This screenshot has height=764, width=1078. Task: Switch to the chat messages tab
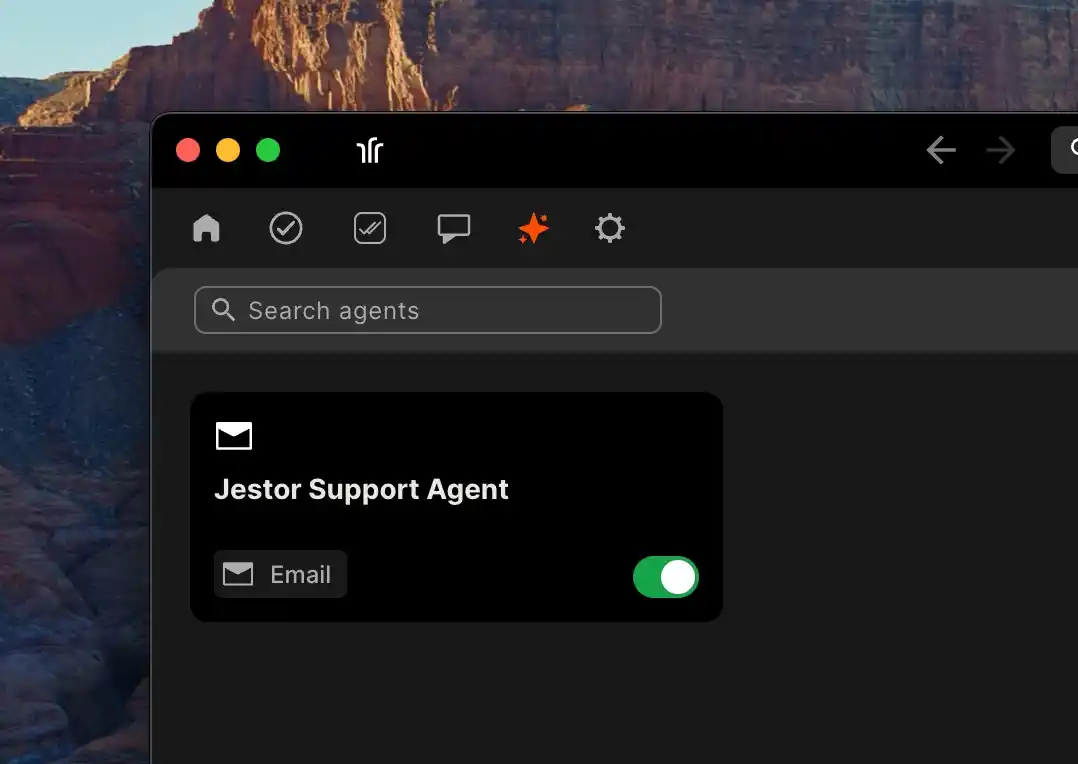pos(453,229)
